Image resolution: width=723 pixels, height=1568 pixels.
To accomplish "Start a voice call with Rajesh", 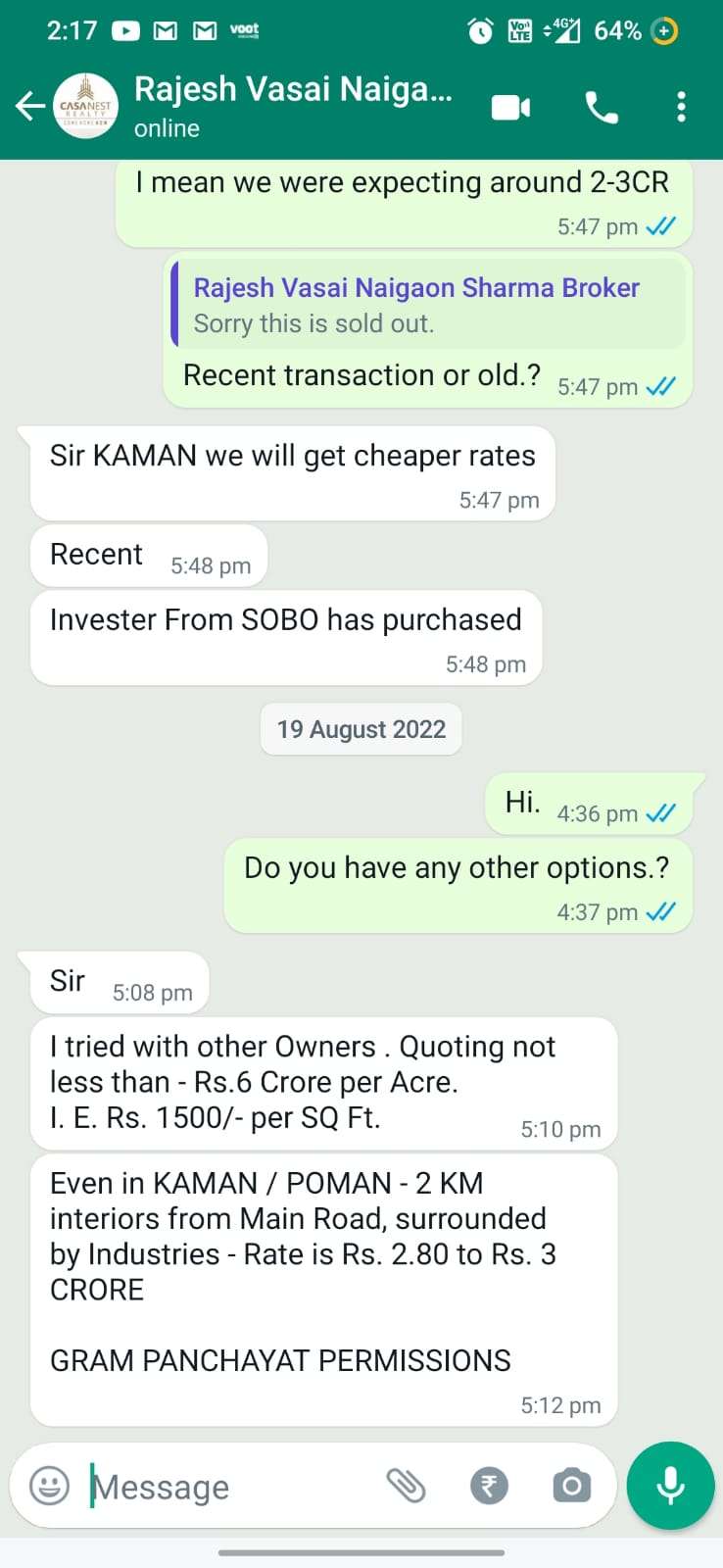I will click(602, 107).
